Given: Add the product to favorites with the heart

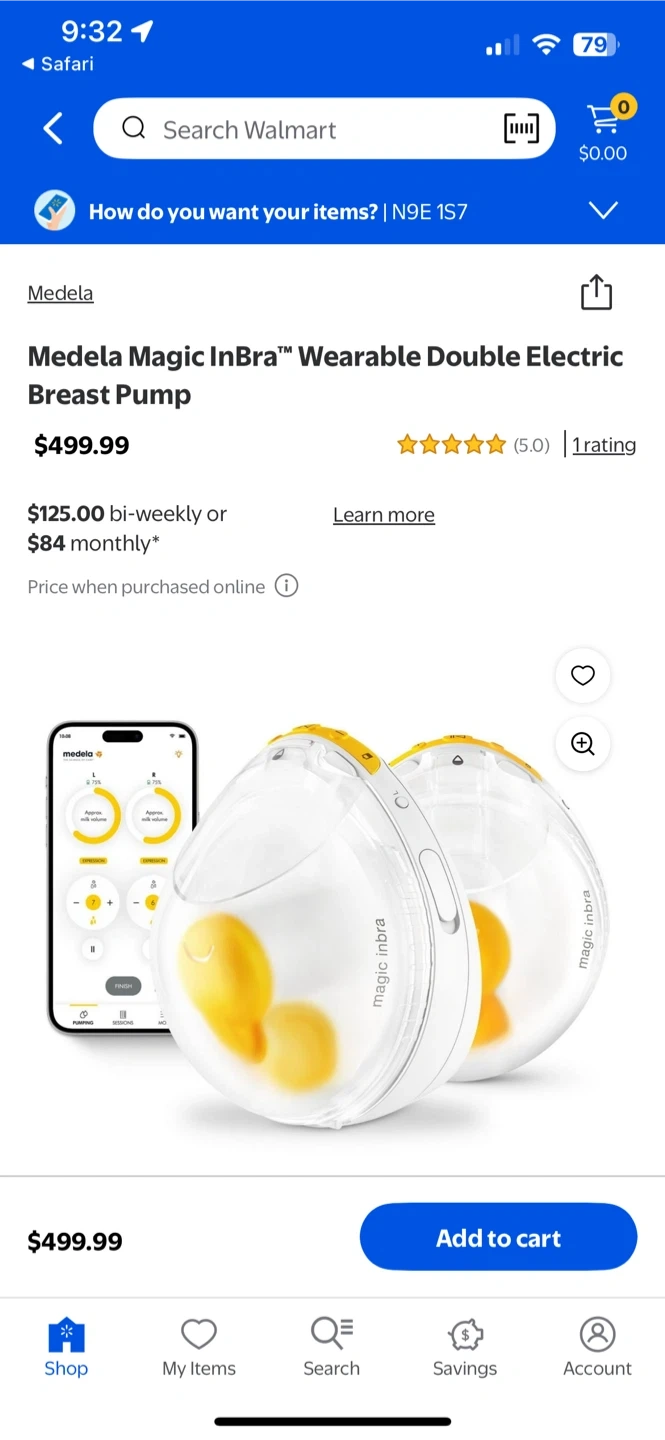Looking at the screenshot, I should pyautogui.click(x=582, y=676).
